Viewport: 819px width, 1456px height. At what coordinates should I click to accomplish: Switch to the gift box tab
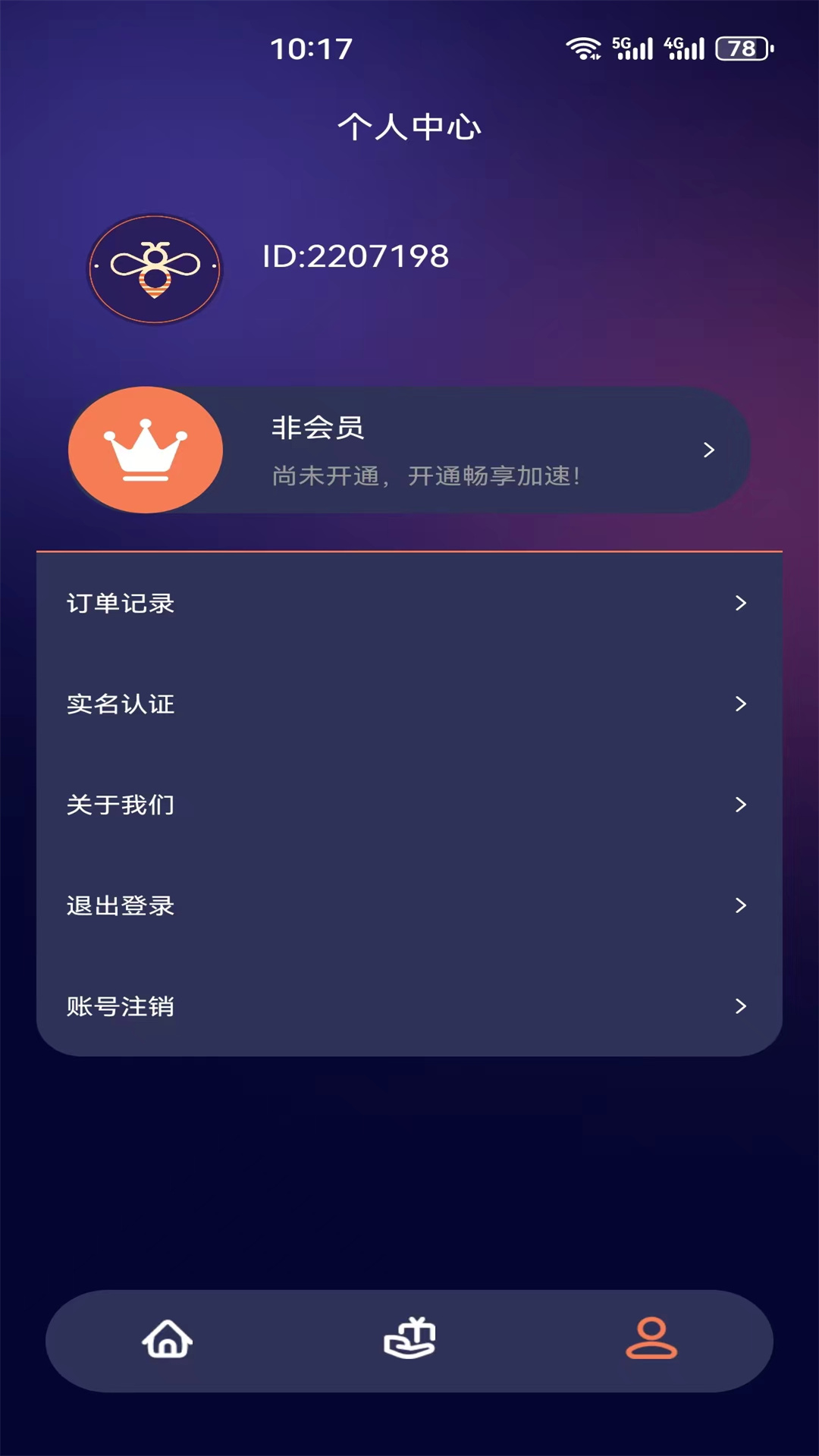409,1339
